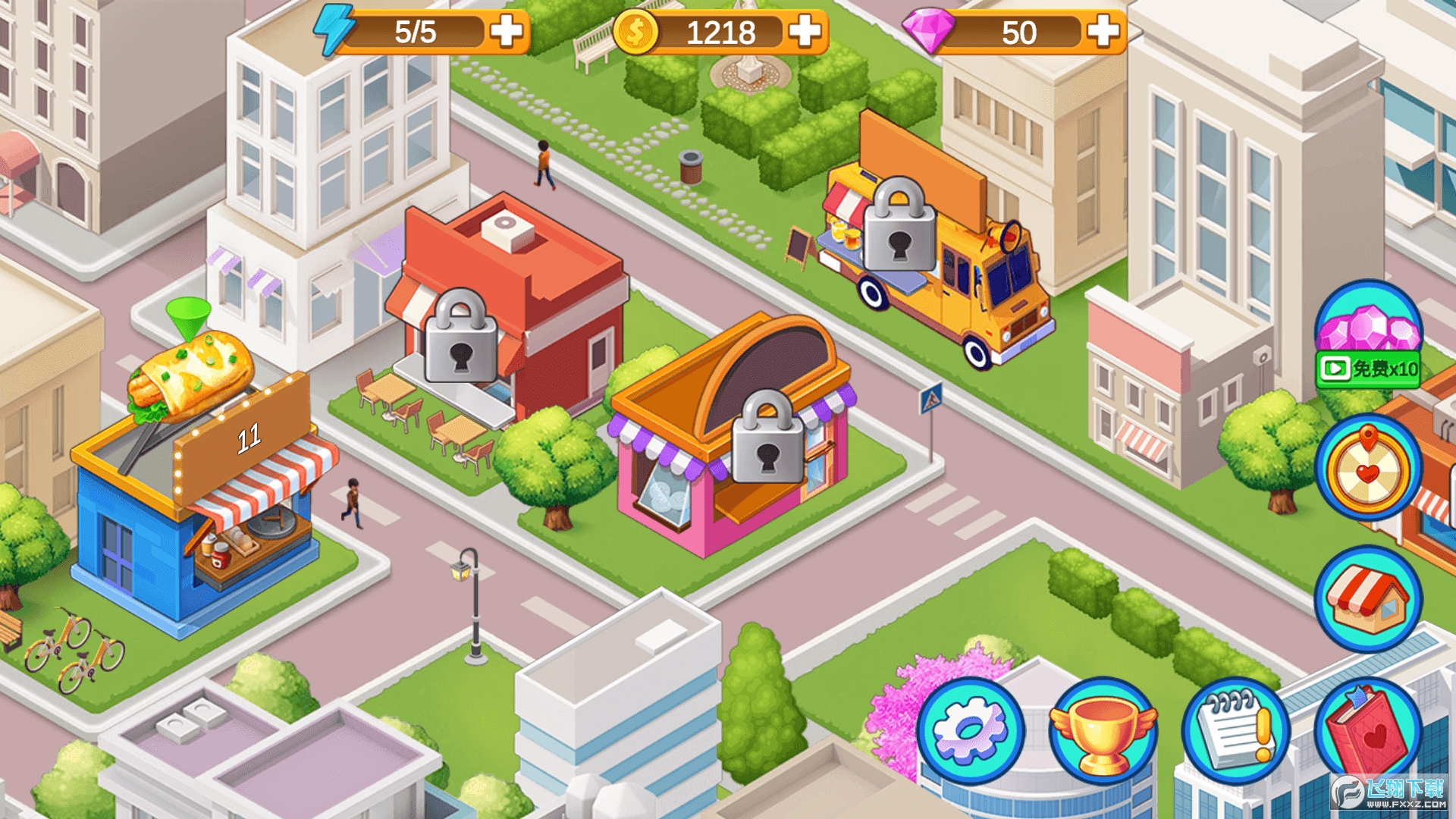Open the trophy achievements
1456x819 pixels.
click(1103, 731)
